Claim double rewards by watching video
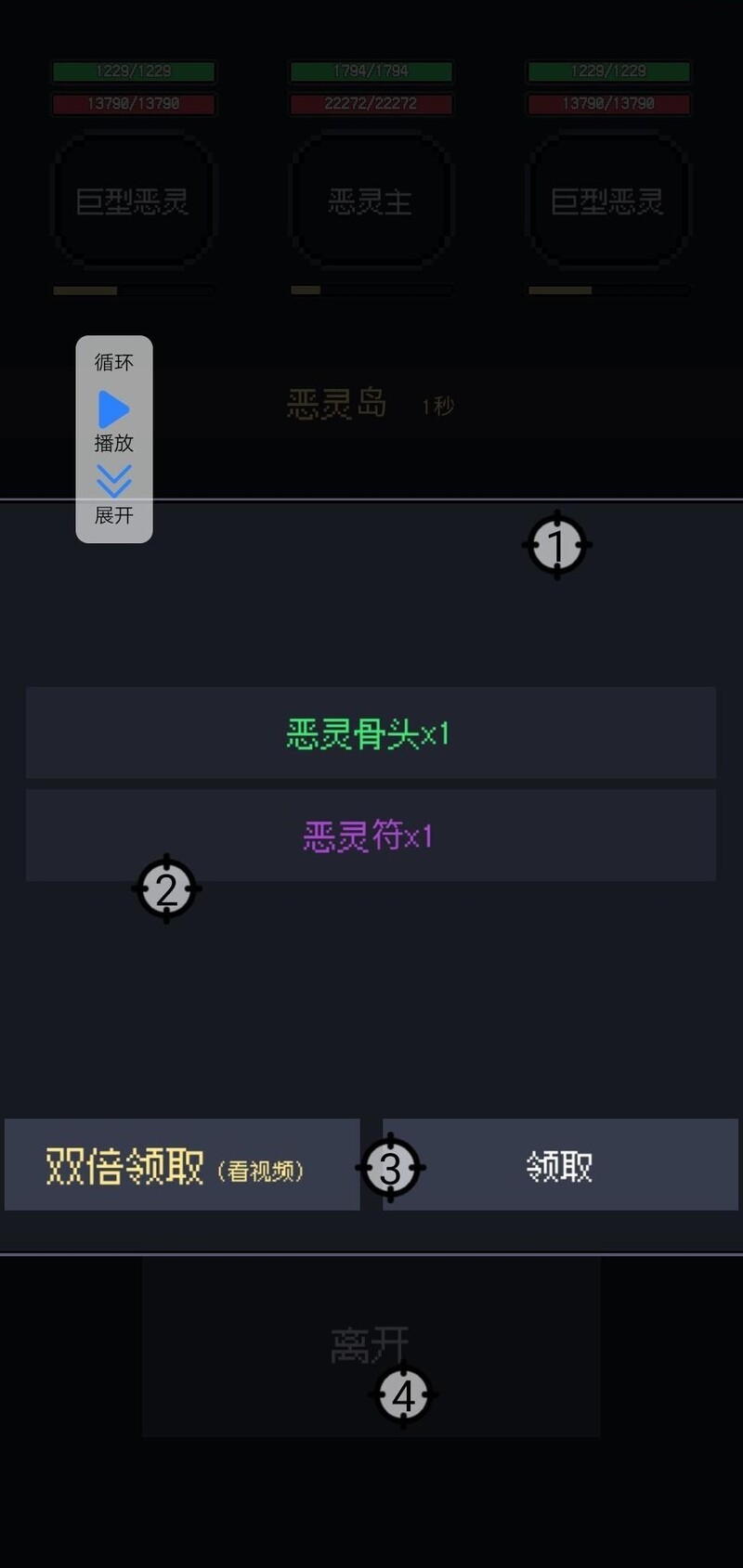The height and width of the screenshot is (1568, 743). pyautogui.click(x=181, y=1164)
